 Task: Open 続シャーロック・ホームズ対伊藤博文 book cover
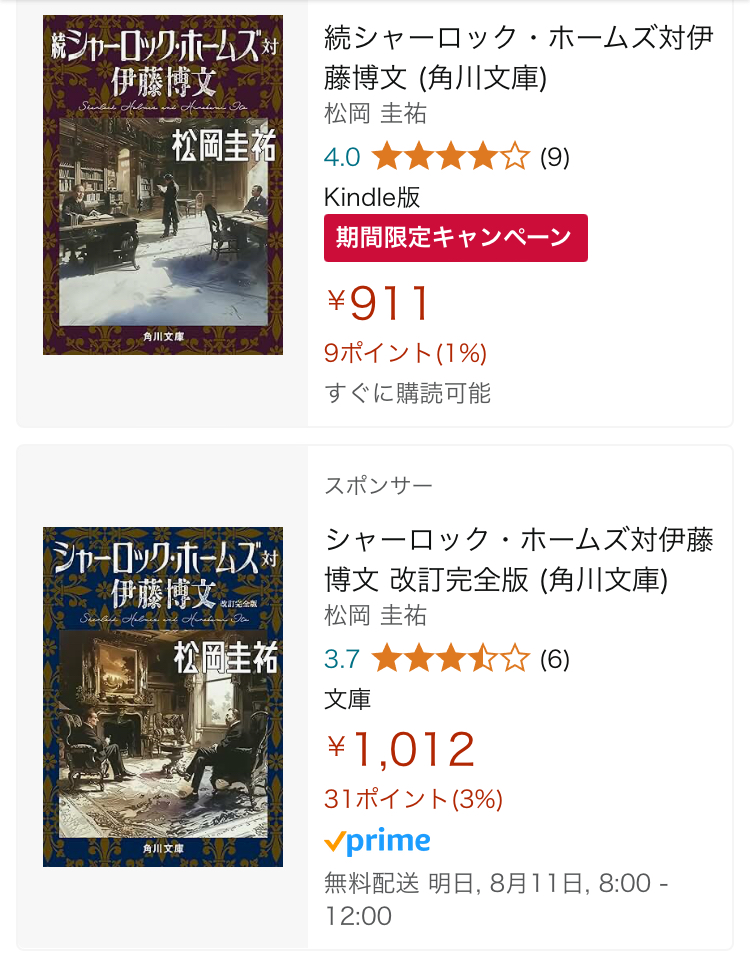pos(163,185)
